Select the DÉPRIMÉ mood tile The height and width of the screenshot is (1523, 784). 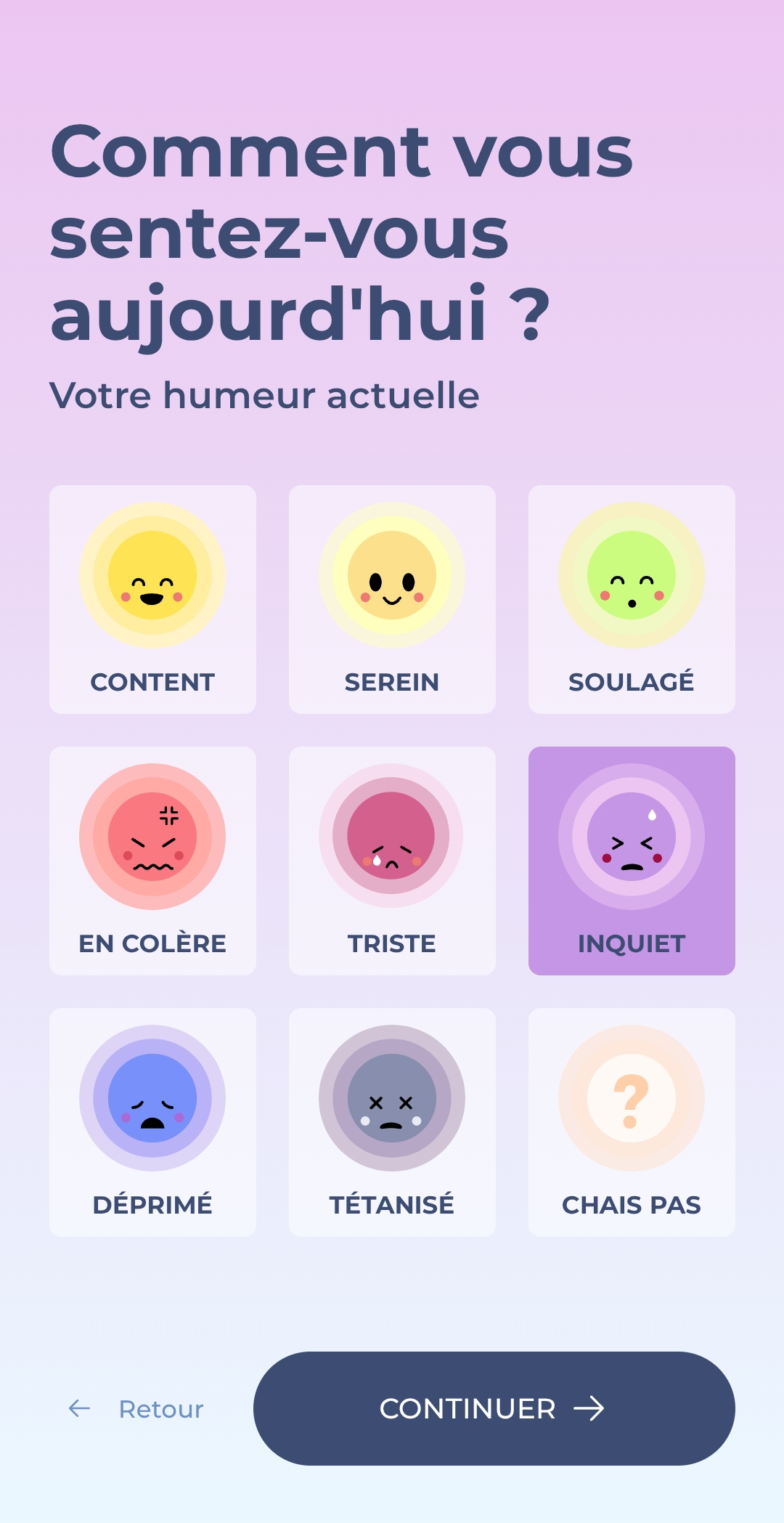point(152,1122)
